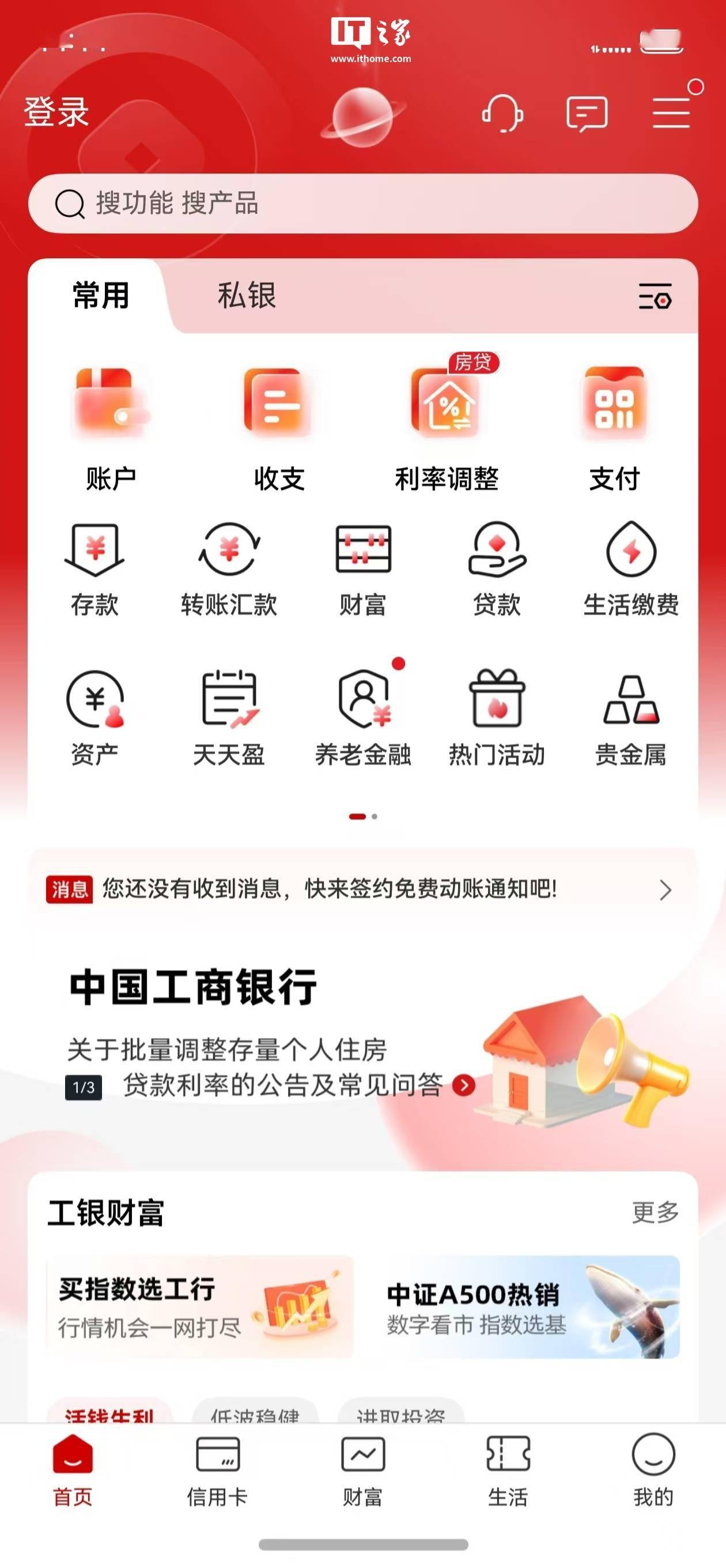Open the customer service headset icon
This screenshot has height=1568, width=726.
coord(502,113)
